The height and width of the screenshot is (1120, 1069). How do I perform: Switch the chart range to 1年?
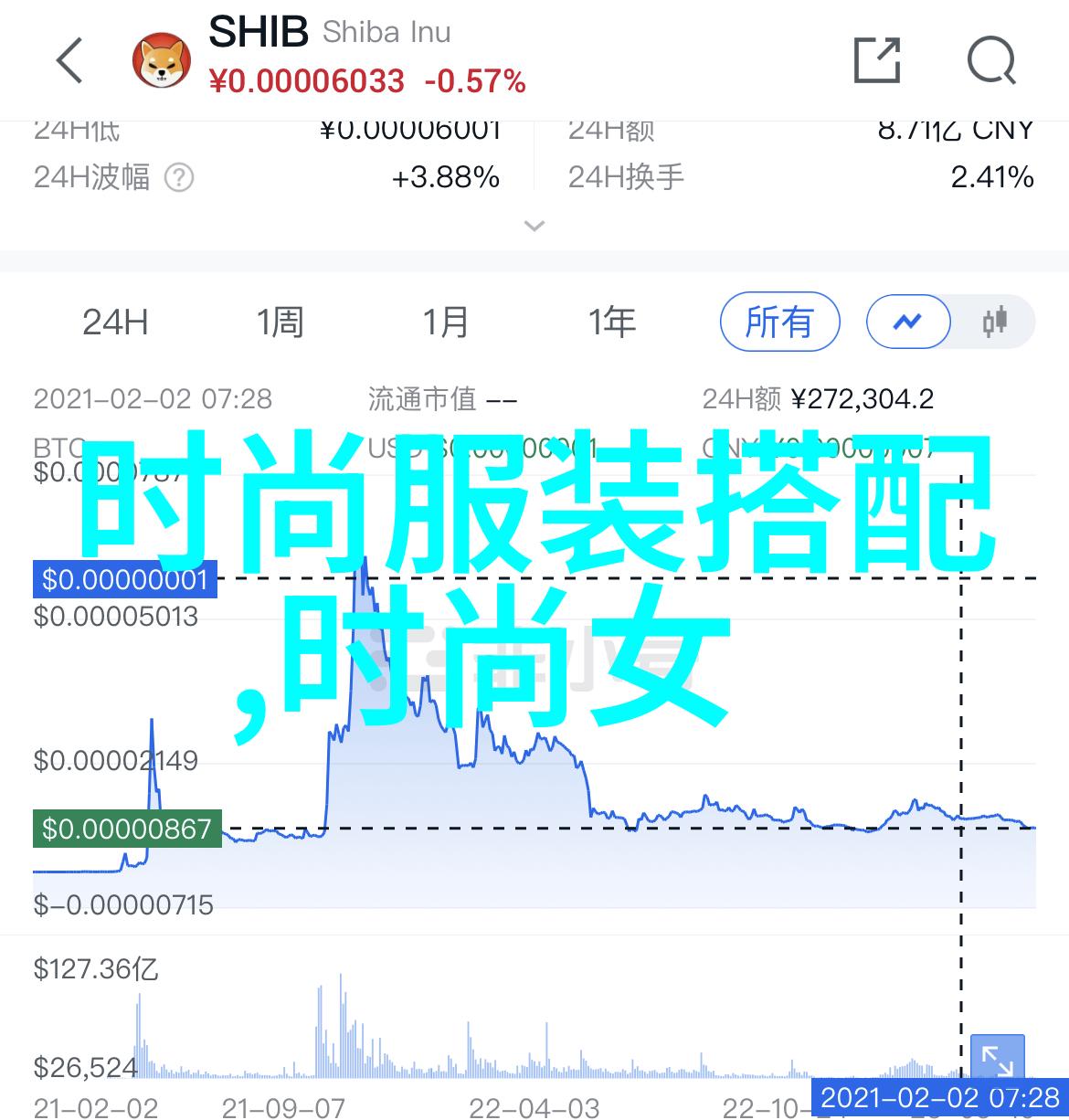(x=611, y=322)
